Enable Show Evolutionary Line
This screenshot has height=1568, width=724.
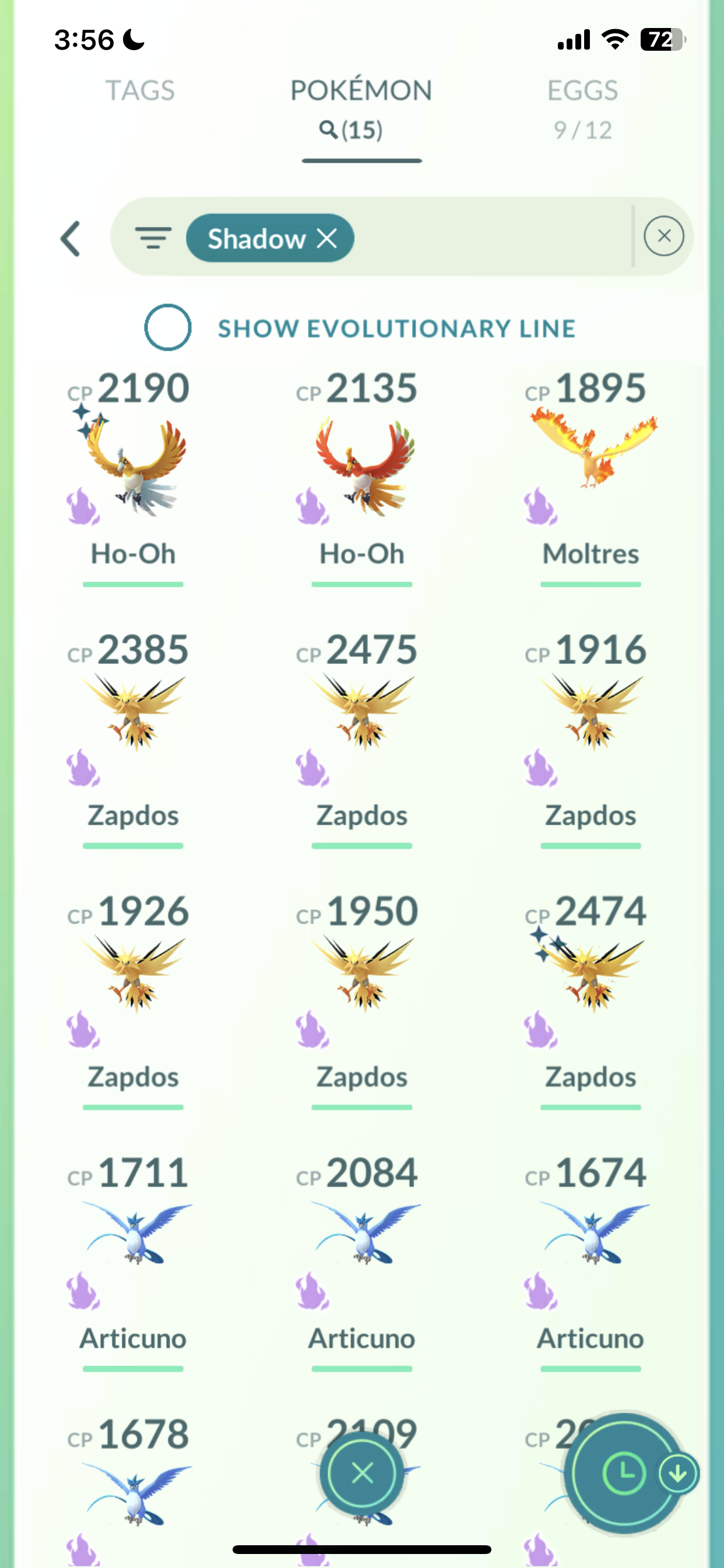pos(168,327)
